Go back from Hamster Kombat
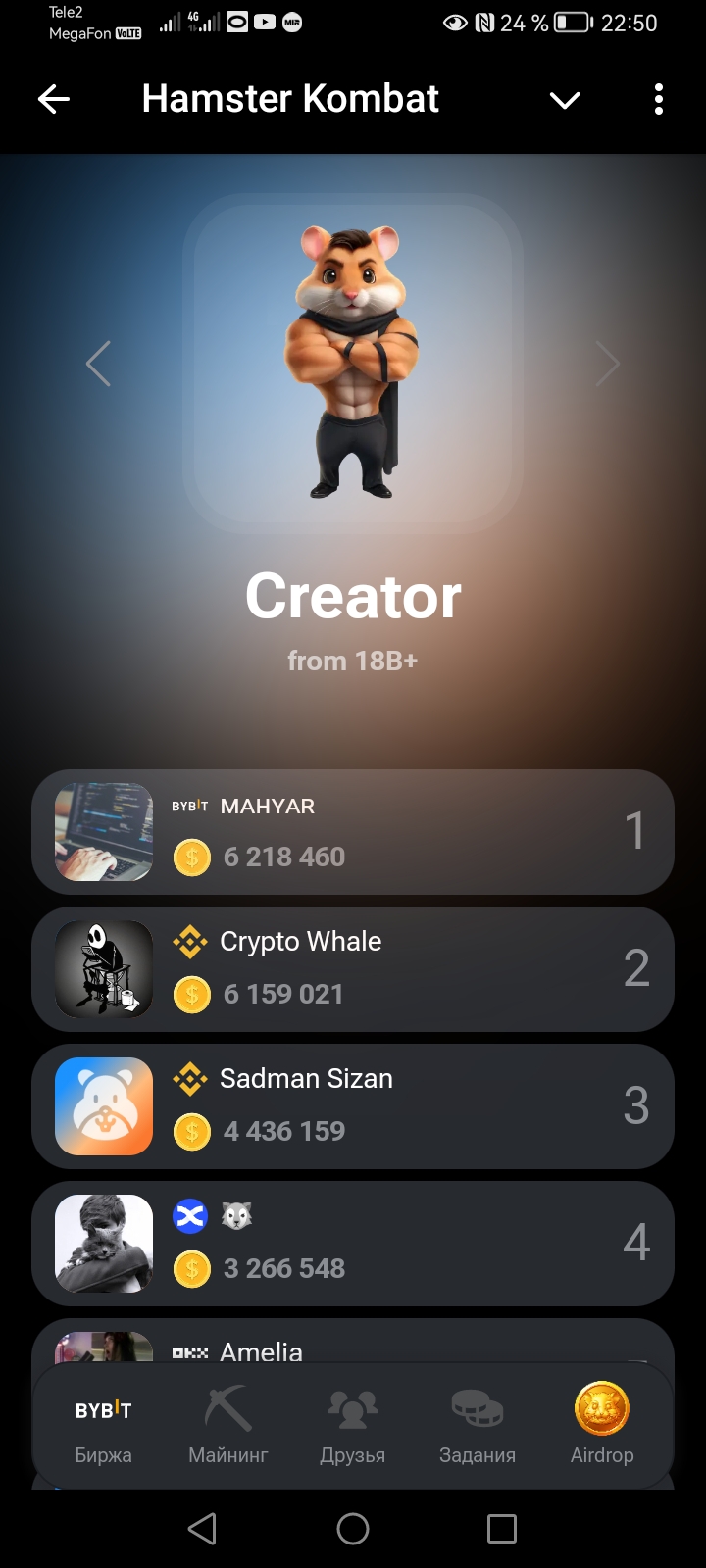The height and width of the screenshot is (1568, 706). point(54,99)
